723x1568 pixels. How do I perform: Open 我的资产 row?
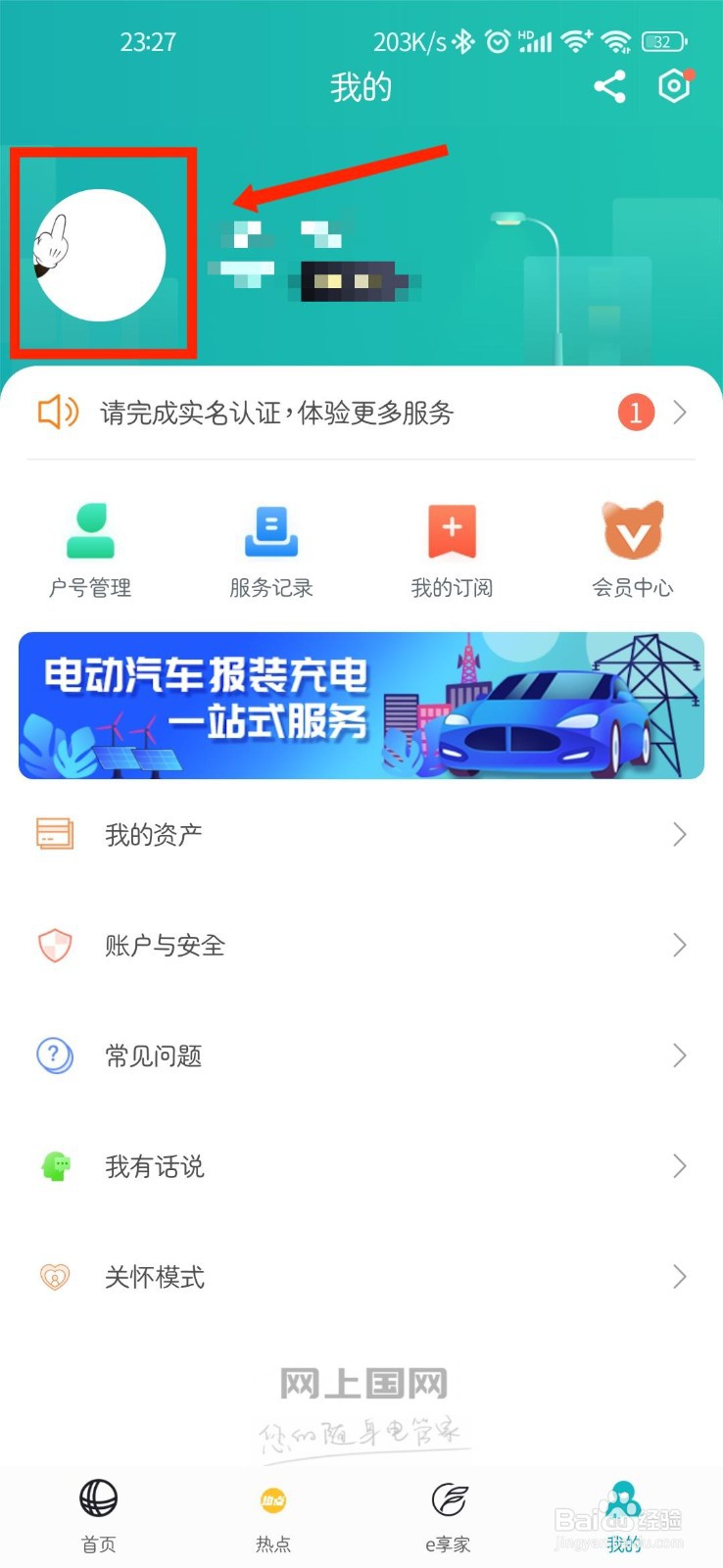pos(361,835)
